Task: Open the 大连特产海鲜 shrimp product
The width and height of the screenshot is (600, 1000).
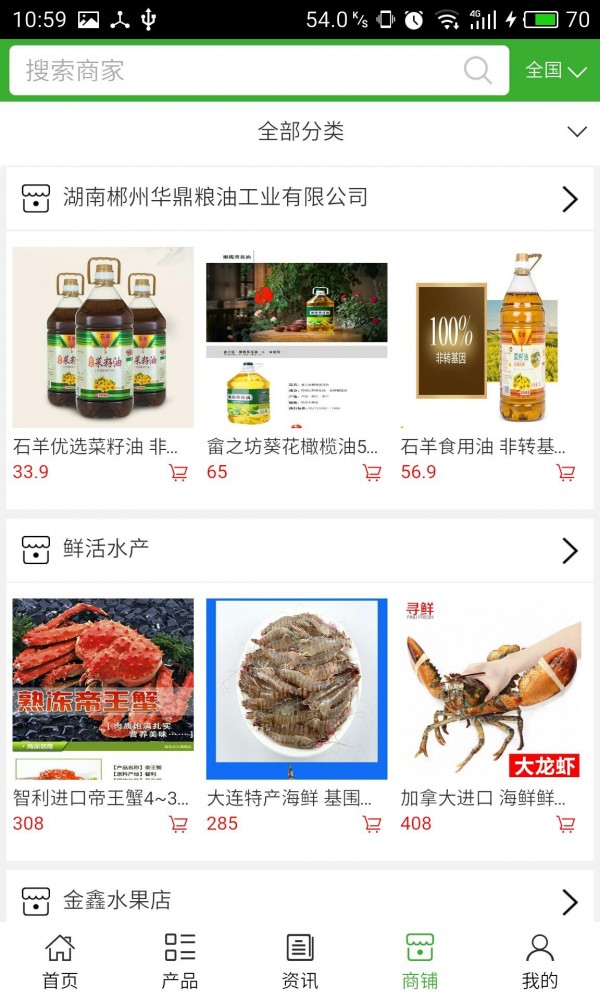Action: coord(297,689)
